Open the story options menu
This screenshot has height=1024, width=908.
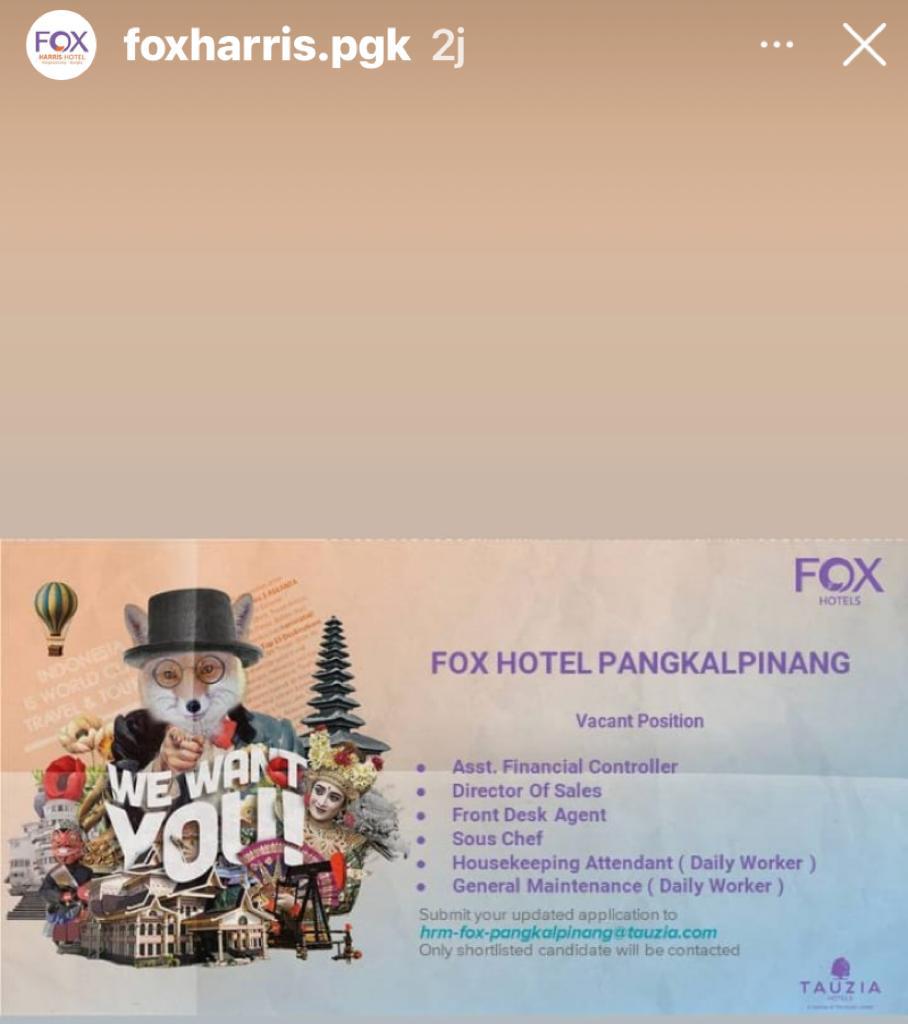[777, 45]
